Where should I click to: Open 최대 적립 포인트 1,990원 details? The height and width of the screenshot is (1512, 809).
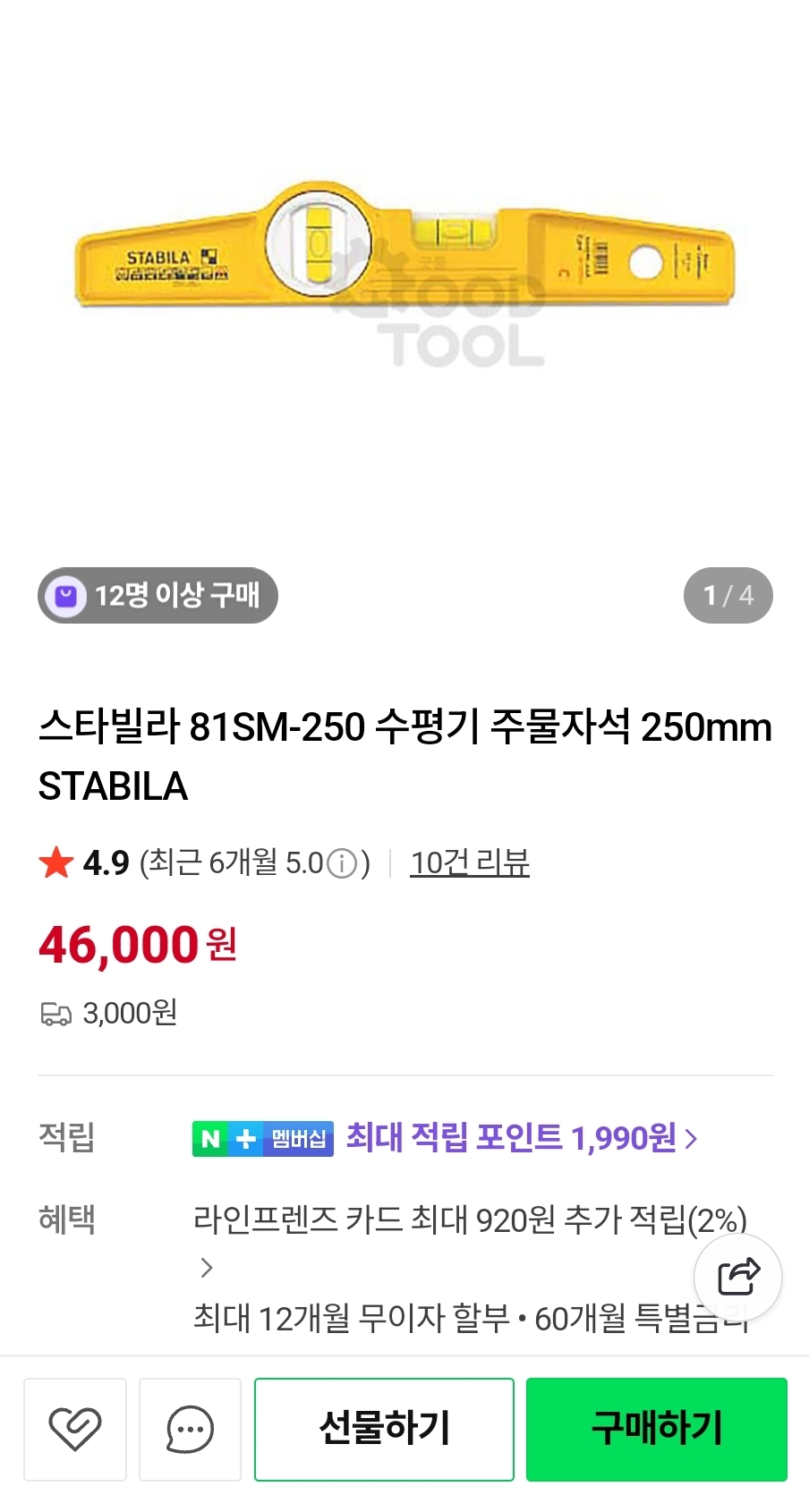521,1138
